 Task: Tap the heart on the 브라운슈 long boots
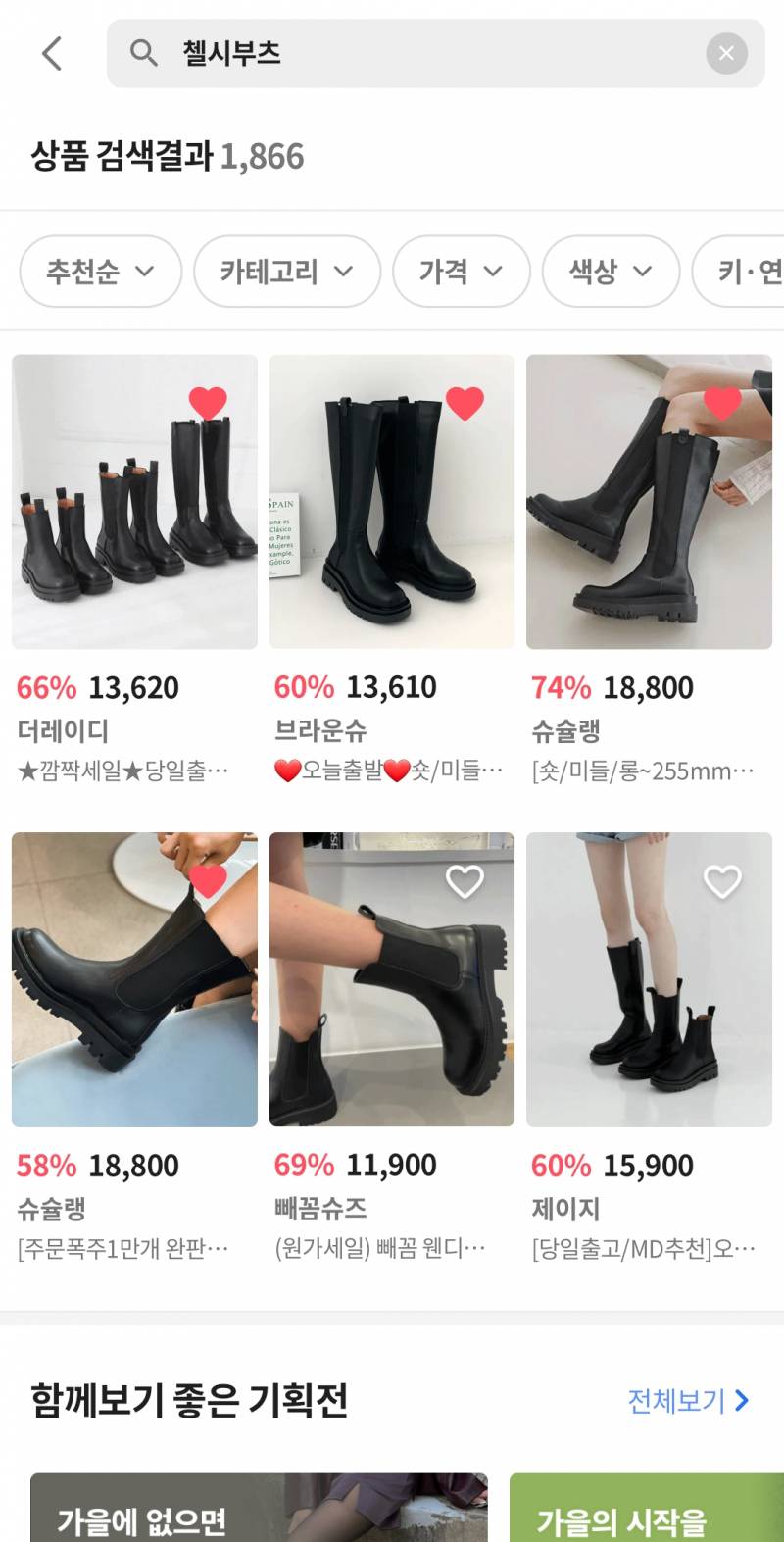[465, 402]
